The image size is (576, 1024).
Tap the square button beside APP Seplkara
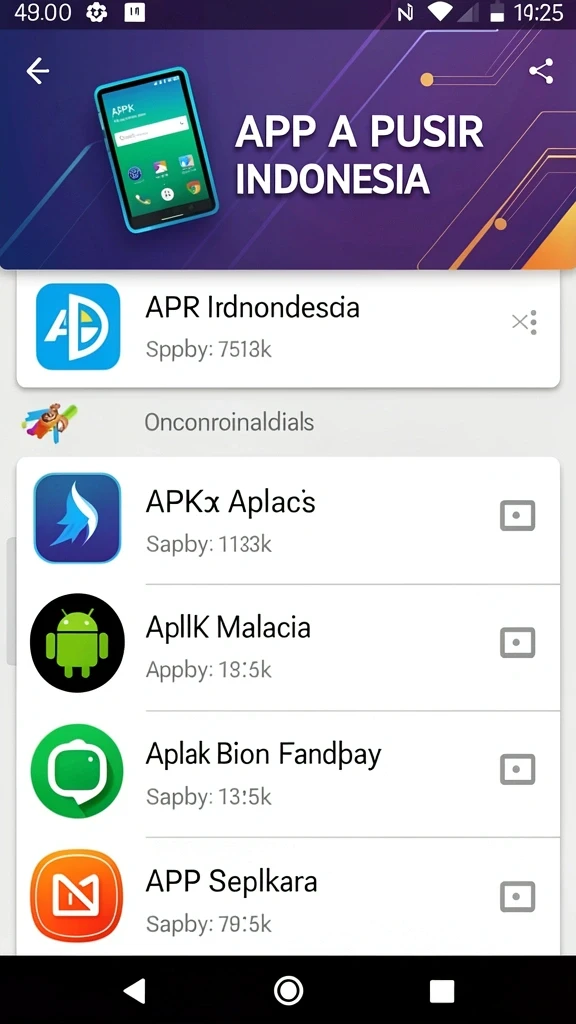click(x=517, y=896)
